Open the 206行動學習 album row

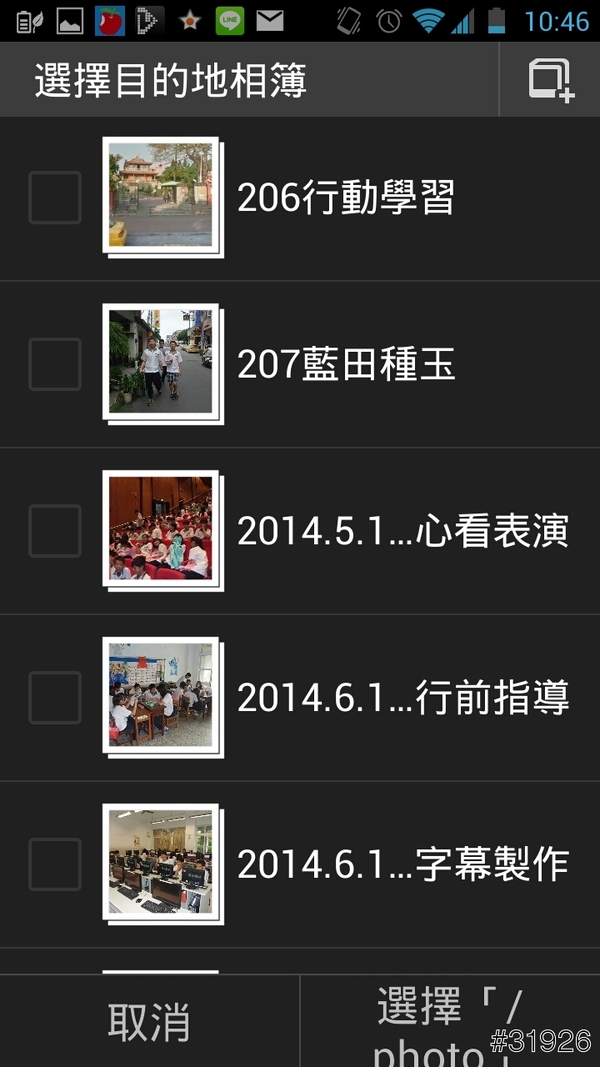click(345, 198)
